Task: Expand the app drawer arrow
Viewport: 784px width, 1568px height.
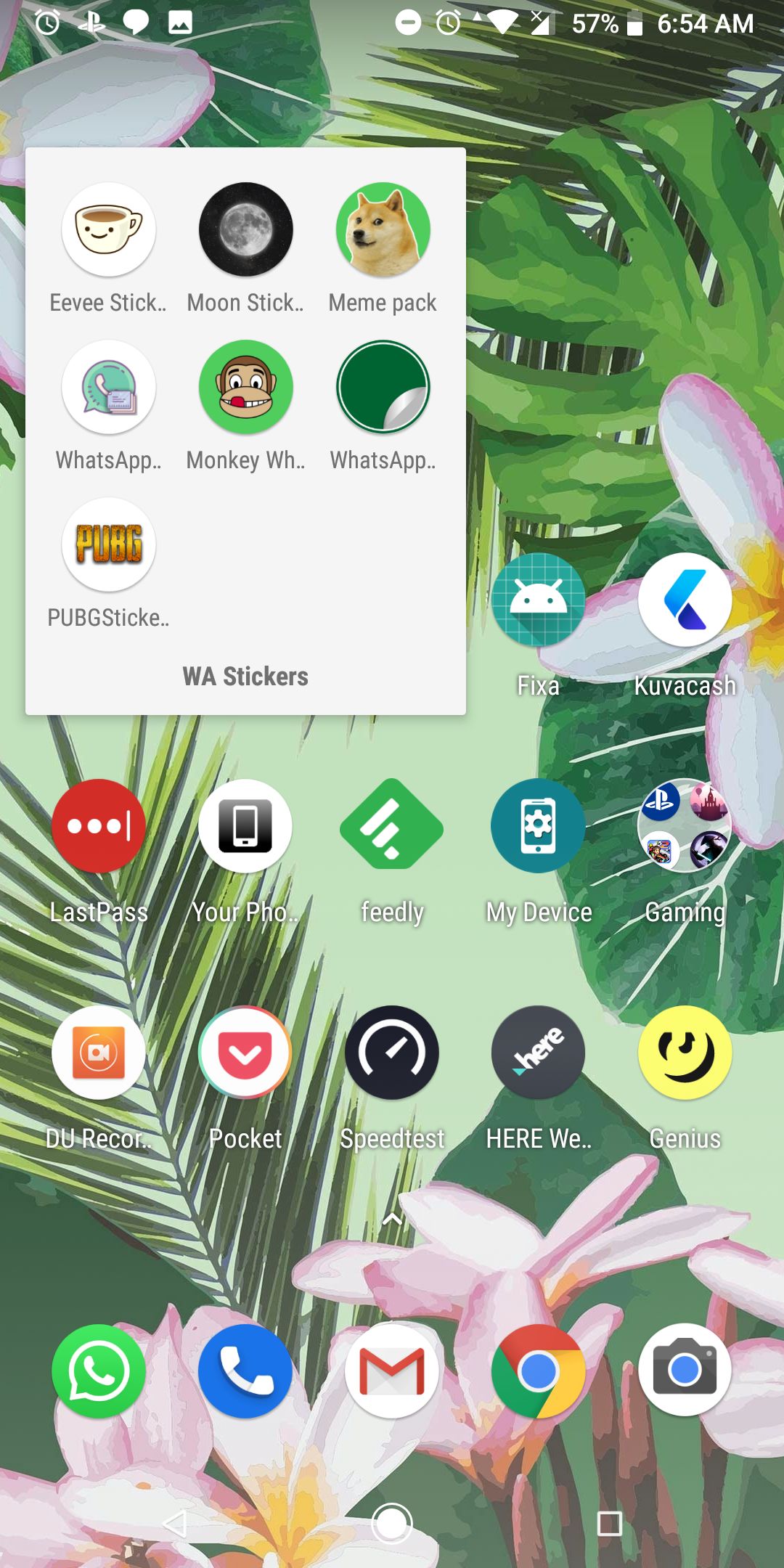Action: coord(392,1219)
